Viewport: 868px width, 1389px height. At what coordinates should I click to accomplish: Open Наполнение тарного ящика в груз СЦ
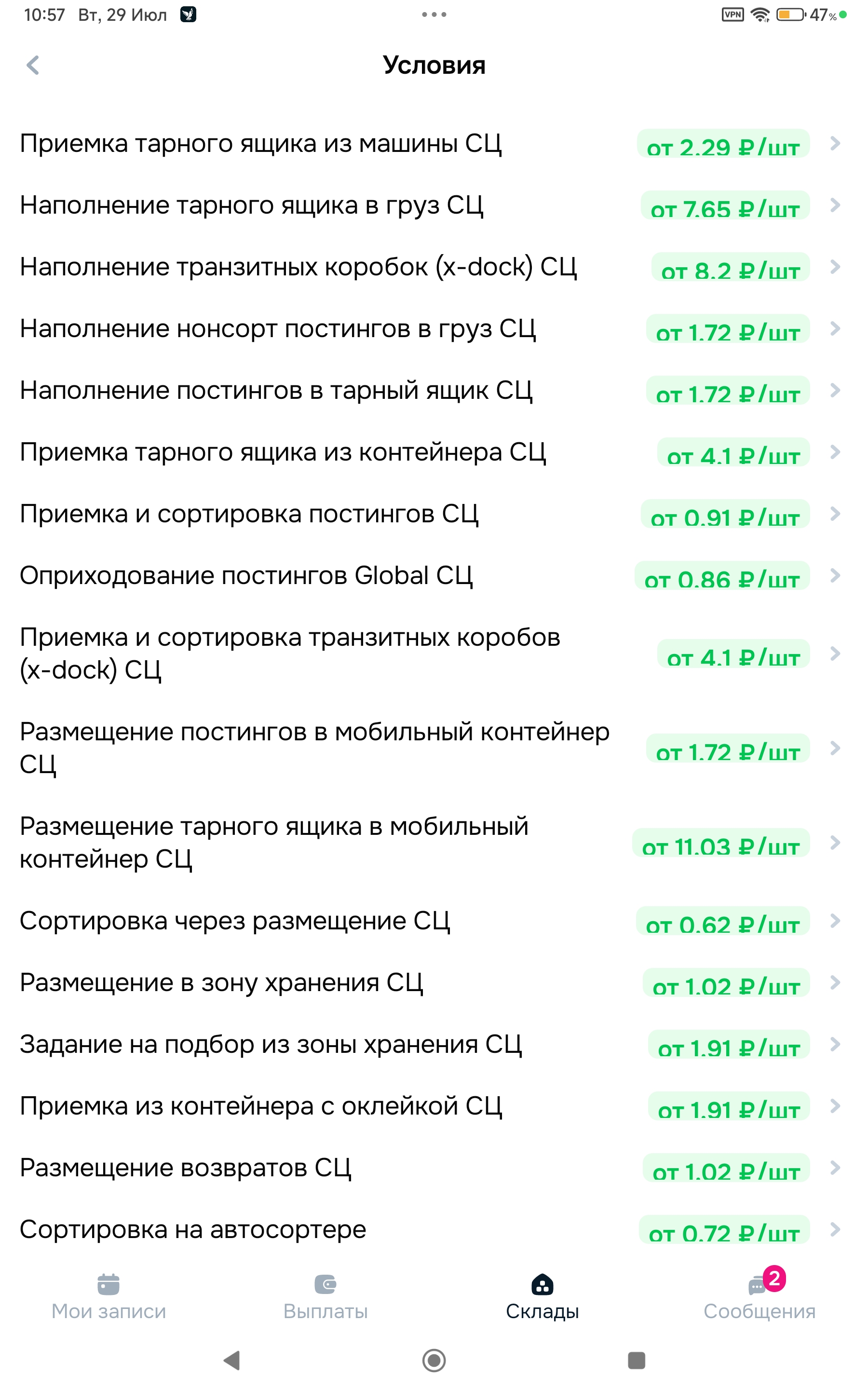pyautogui.click(x=434, y=205)
